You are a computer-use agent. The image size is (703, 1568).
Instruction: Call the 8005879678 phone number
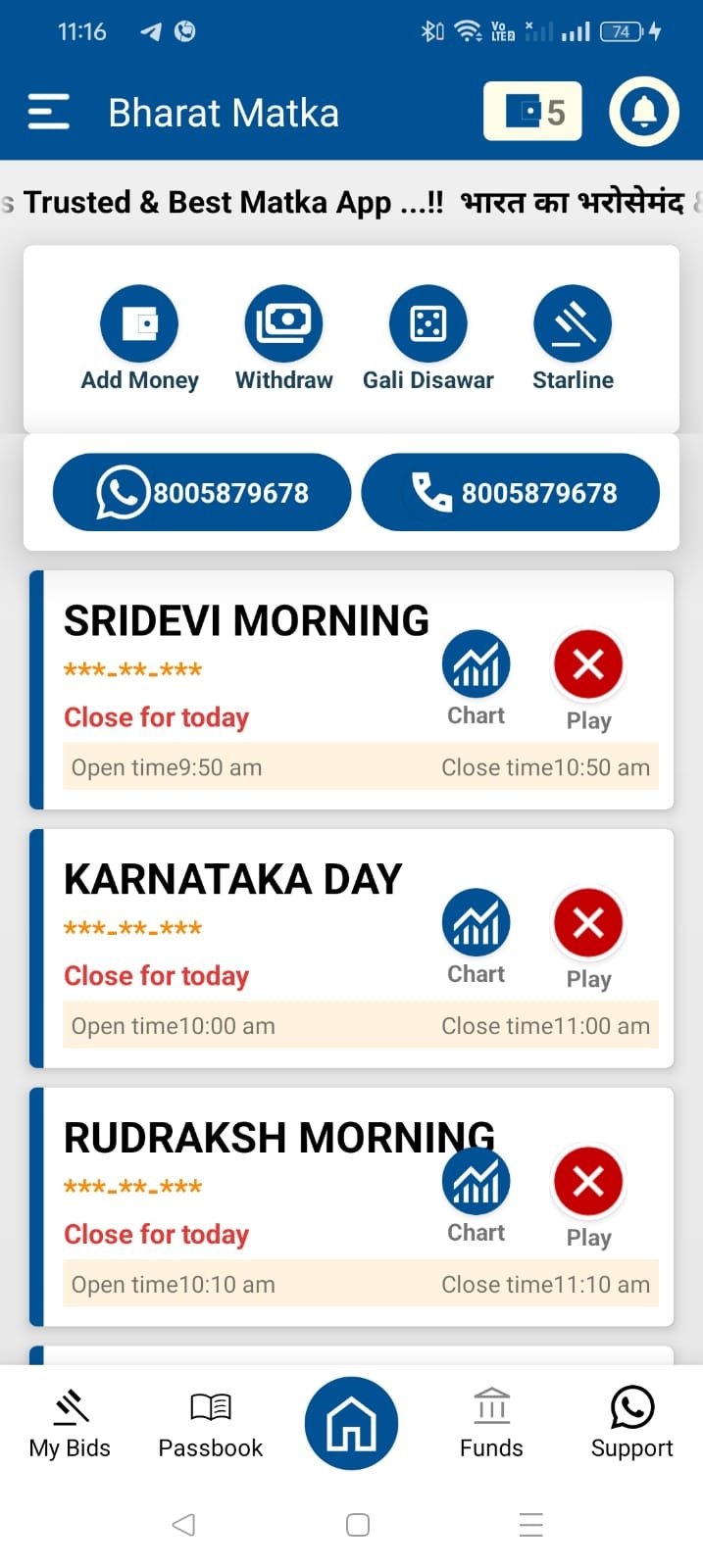click(x=511, y=492)
